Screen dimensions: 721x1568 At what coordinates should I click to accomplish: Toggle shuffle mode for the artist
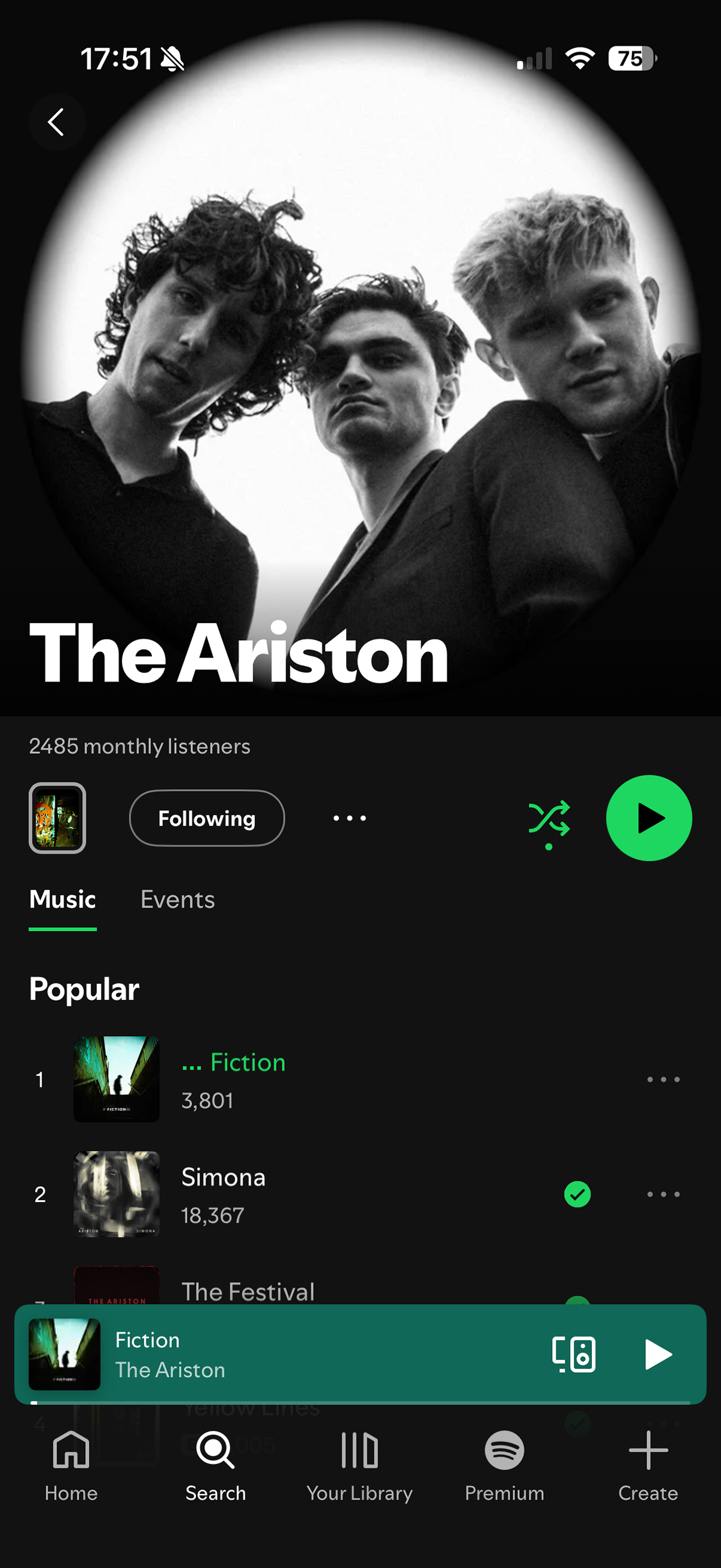click(549, 818)
